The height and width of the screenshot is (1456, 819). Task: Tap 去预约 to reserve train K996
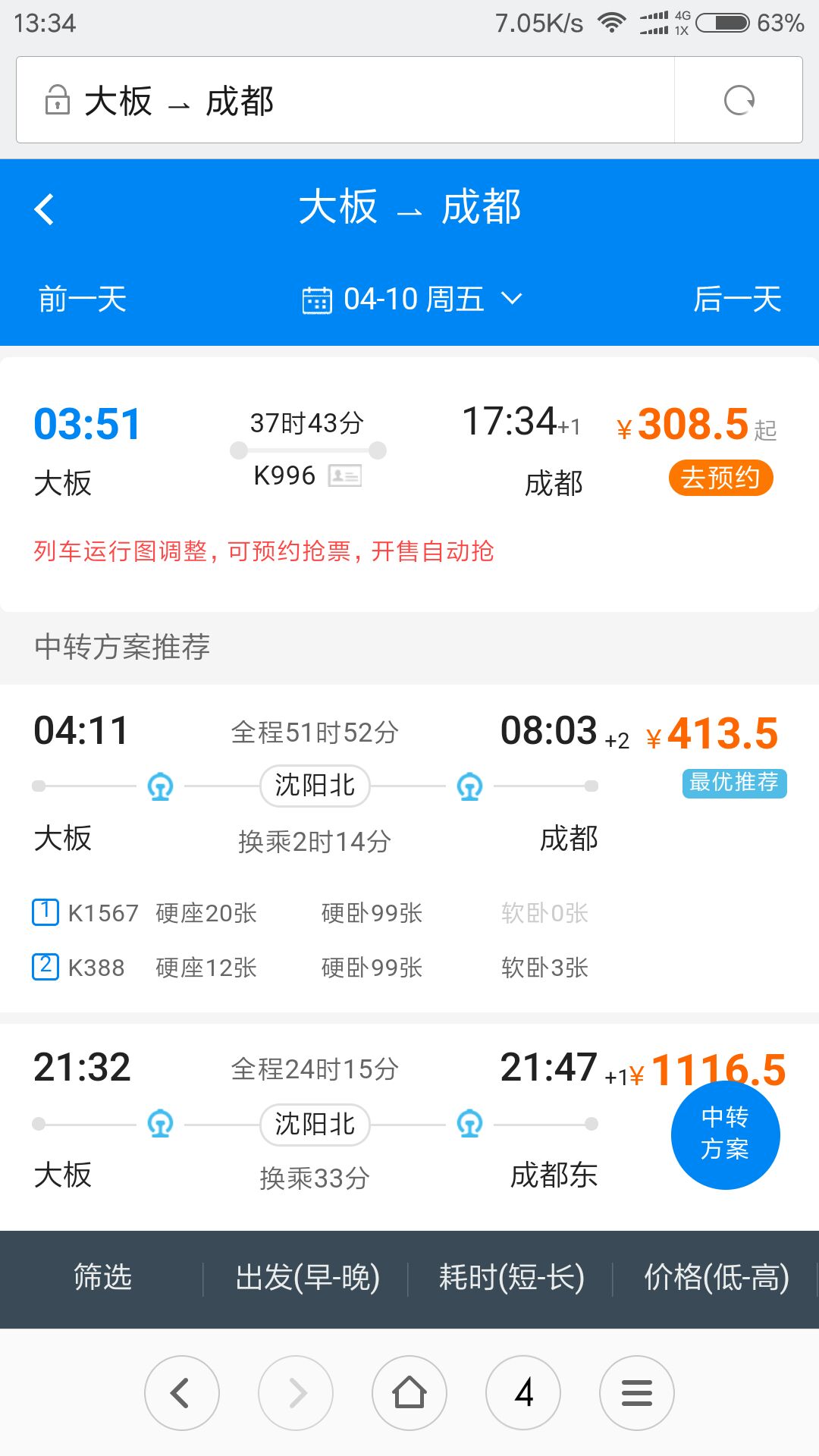click(x=720, y=478)
